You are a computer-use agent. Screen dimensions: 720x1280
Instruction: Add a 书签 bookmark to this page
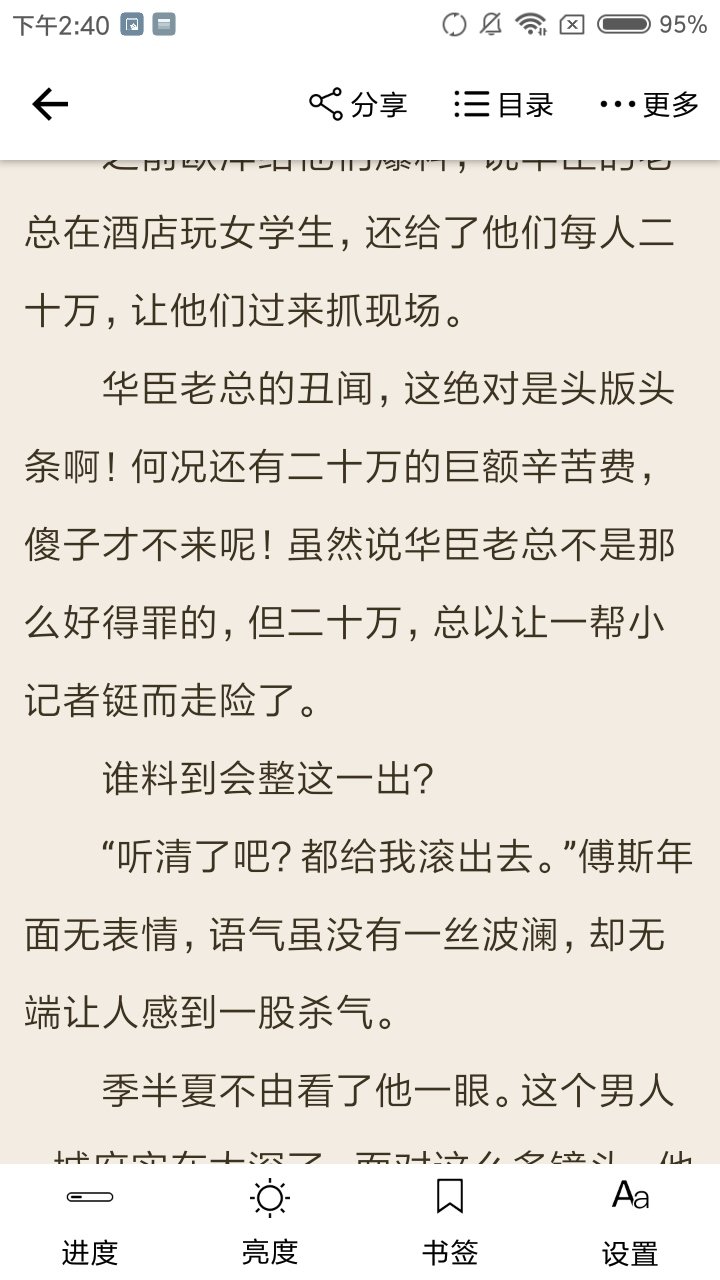coord(450,1222)
